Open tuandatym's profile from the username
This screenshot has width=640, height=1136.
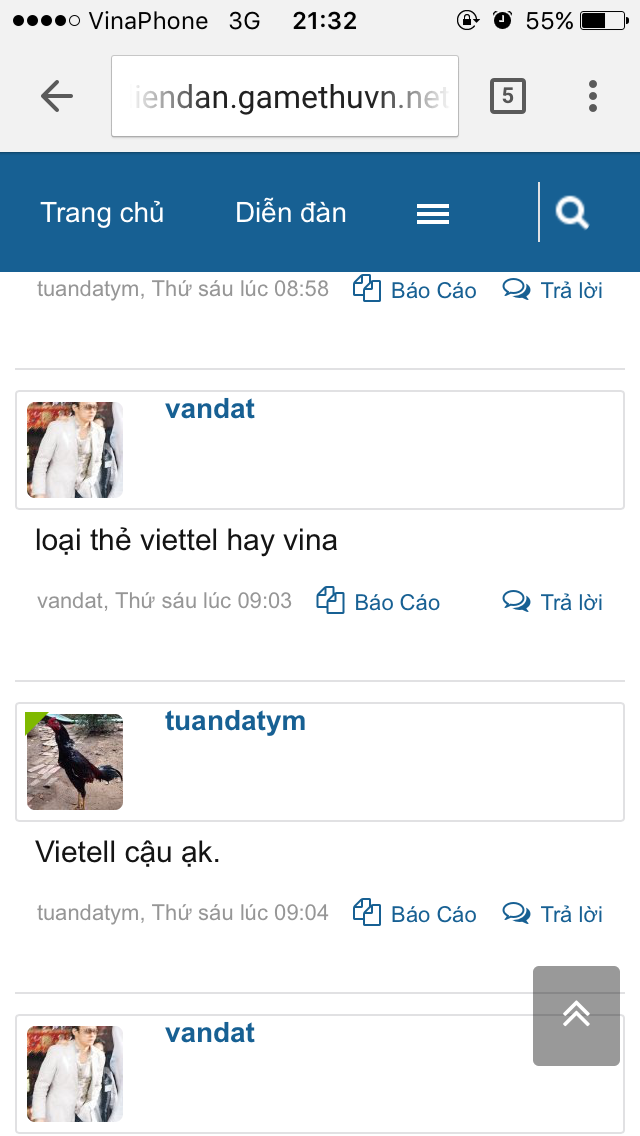(236, 721)
